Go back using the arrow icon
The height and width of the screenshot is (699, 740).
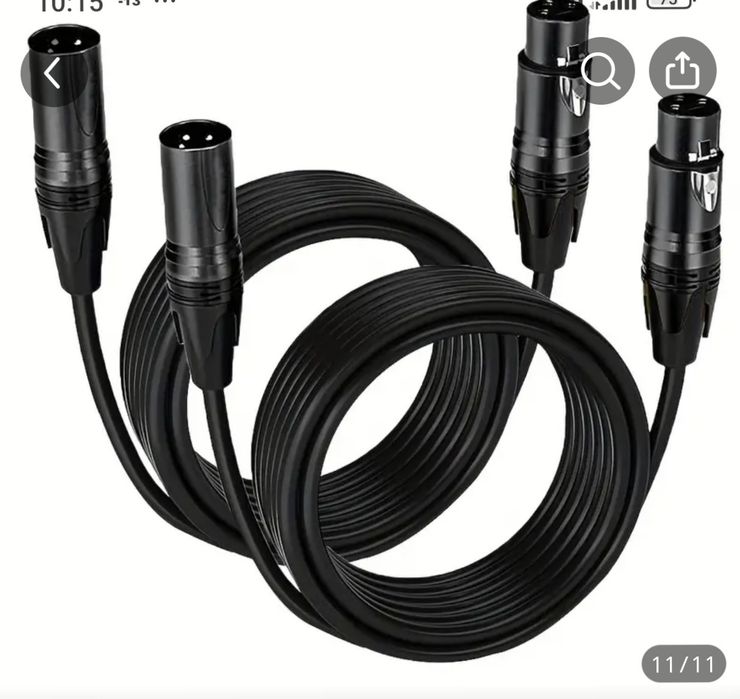[x=53, y=72]
